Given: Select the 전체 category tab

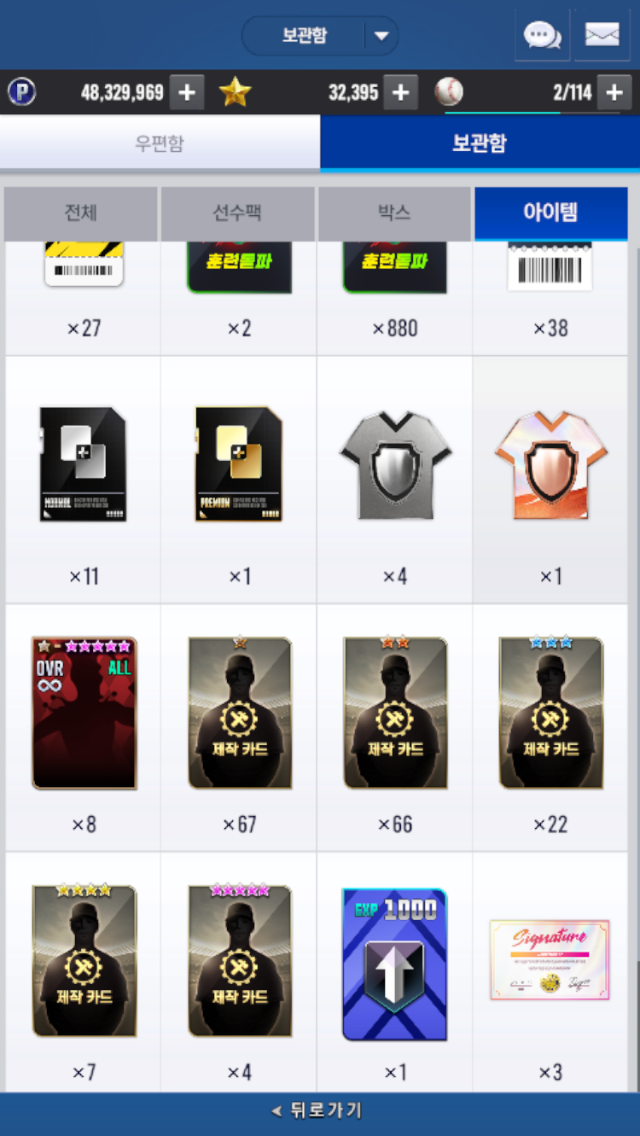Looking at the screenshot, I should [80, 212].
